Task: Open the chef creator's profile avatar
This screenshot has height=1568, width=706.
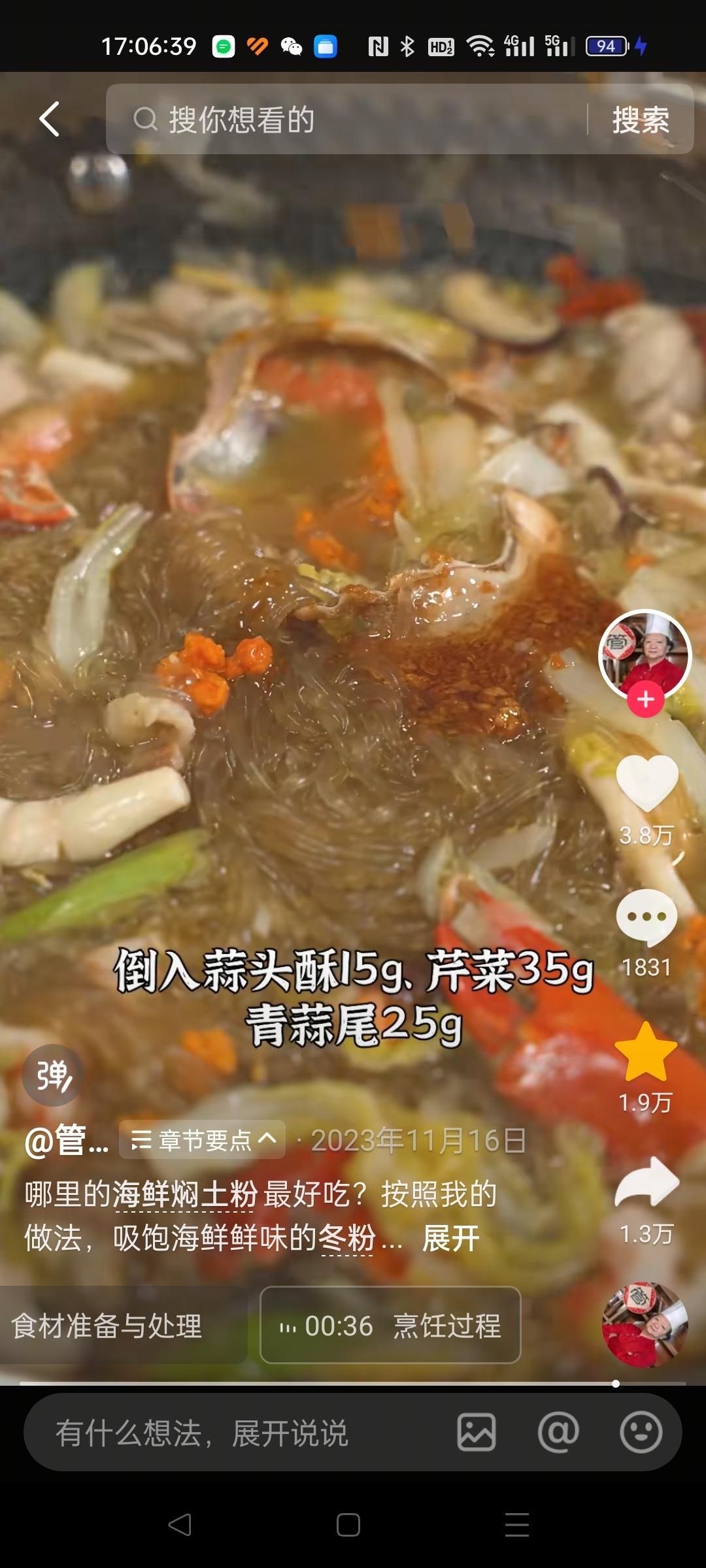Action: (x=644, y=654)
